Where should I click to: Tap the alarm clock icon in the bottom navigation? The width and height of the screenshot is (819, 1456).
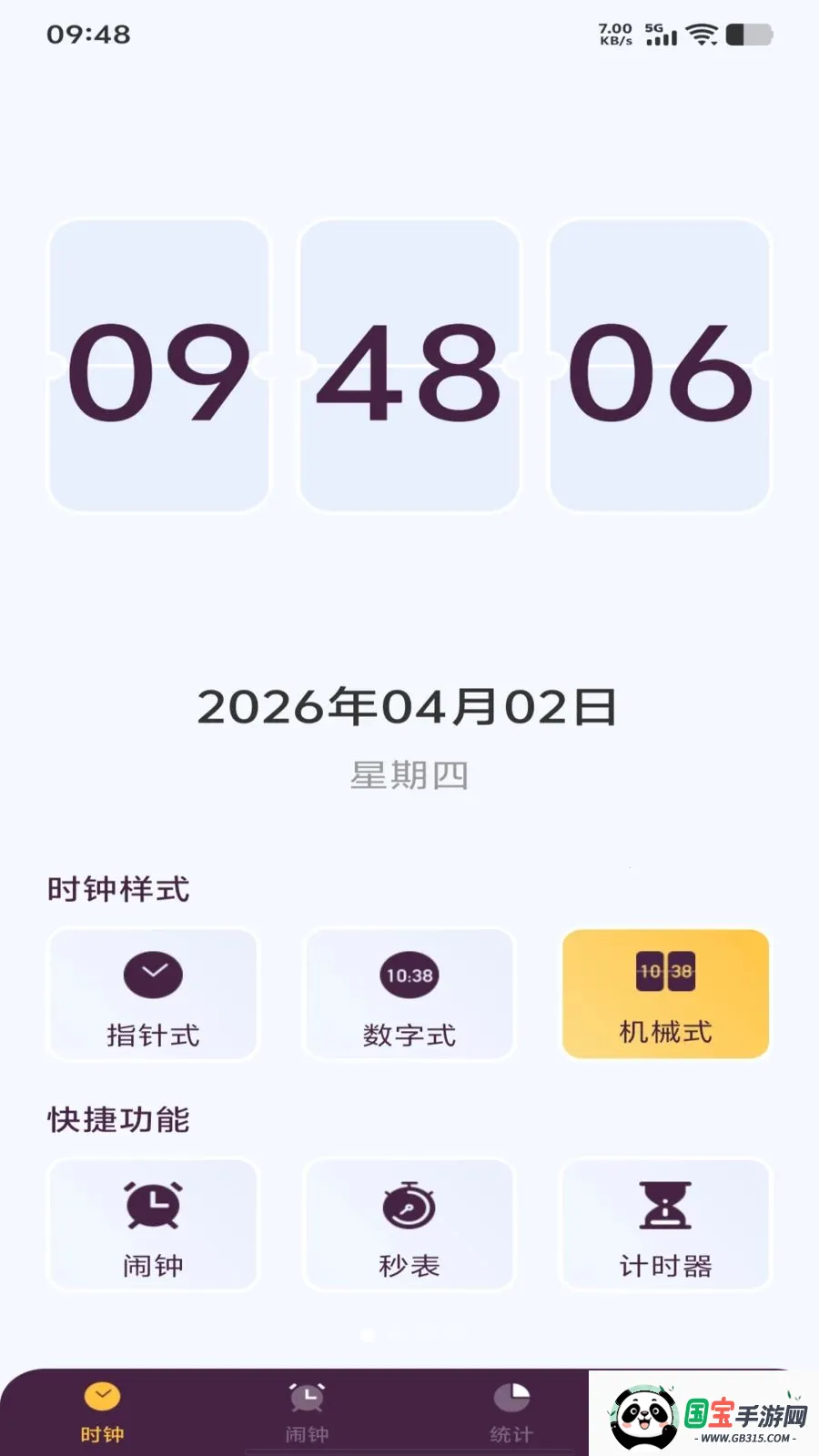pos(308,1393)
